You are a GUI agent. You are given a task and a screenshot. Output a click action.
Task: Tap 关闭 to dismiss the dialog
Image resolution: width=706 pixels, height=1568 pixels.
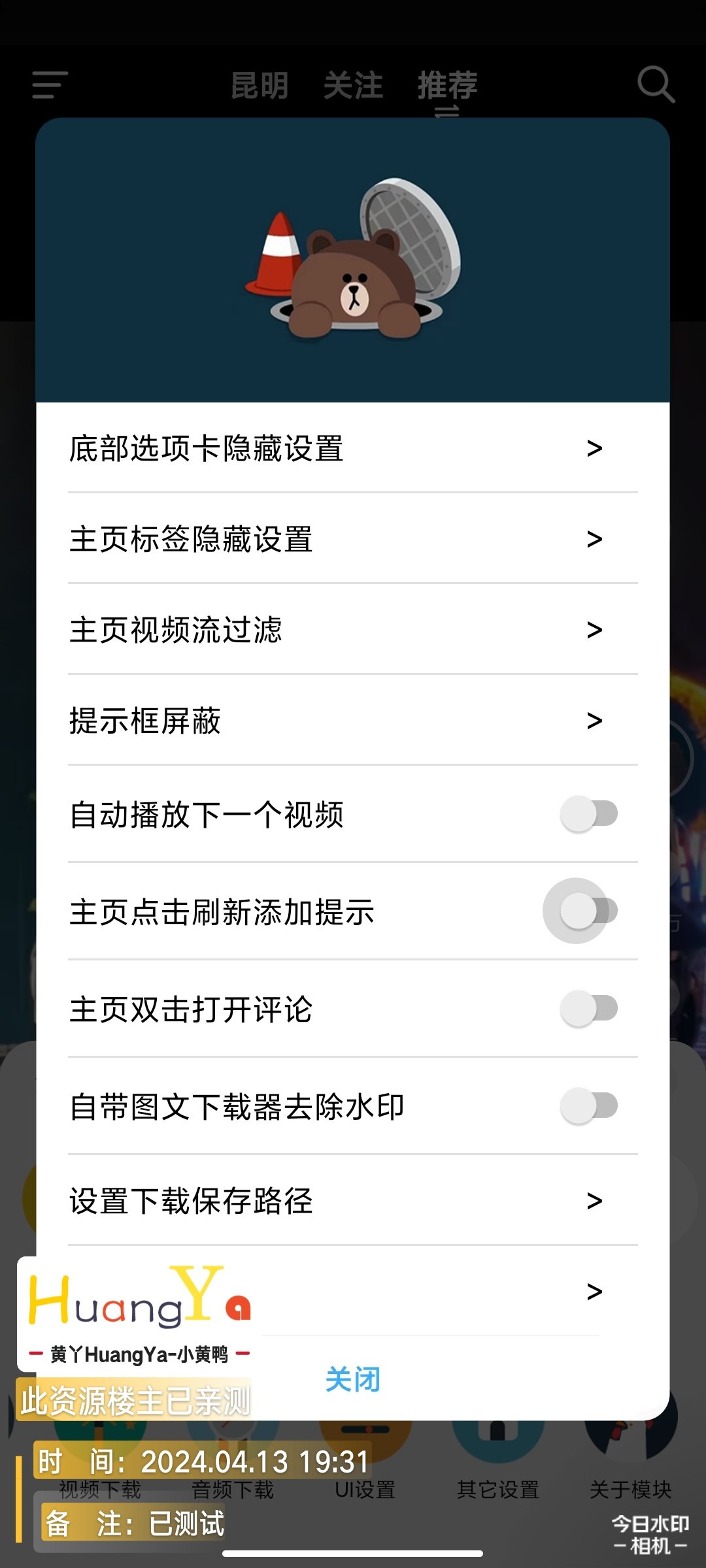tap(353, 1379)
